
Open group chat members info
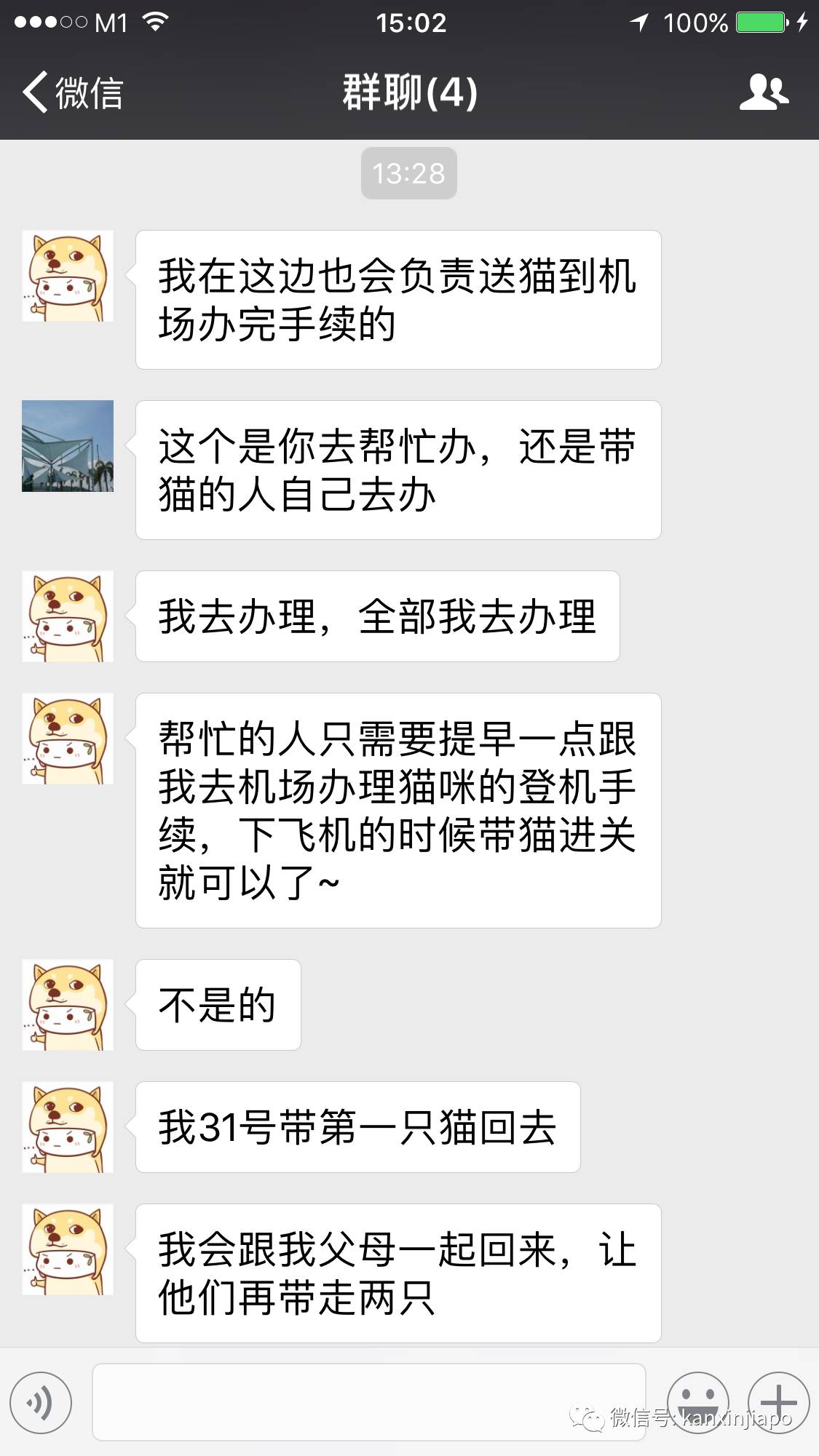764,92
